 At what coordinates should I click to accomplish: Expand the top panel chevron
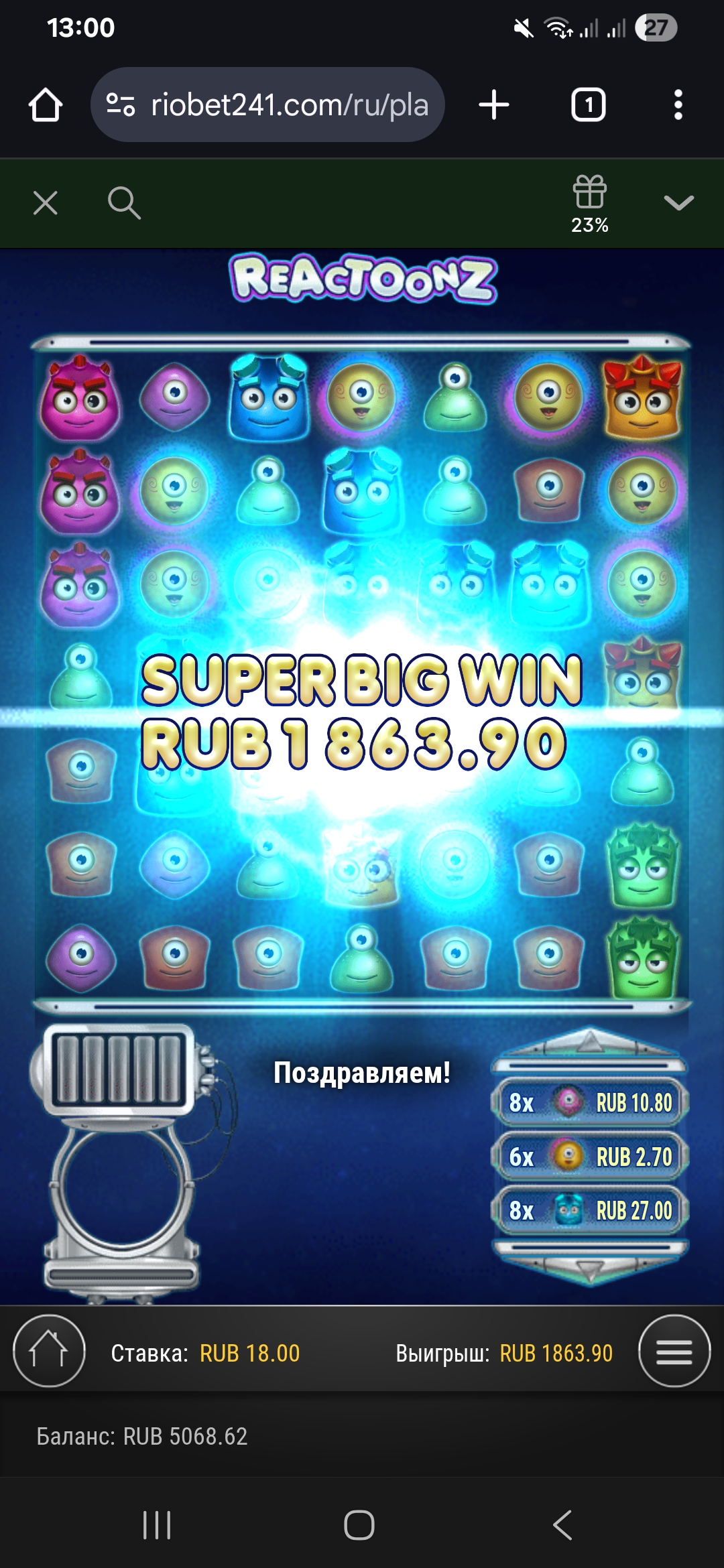(678, 202)
